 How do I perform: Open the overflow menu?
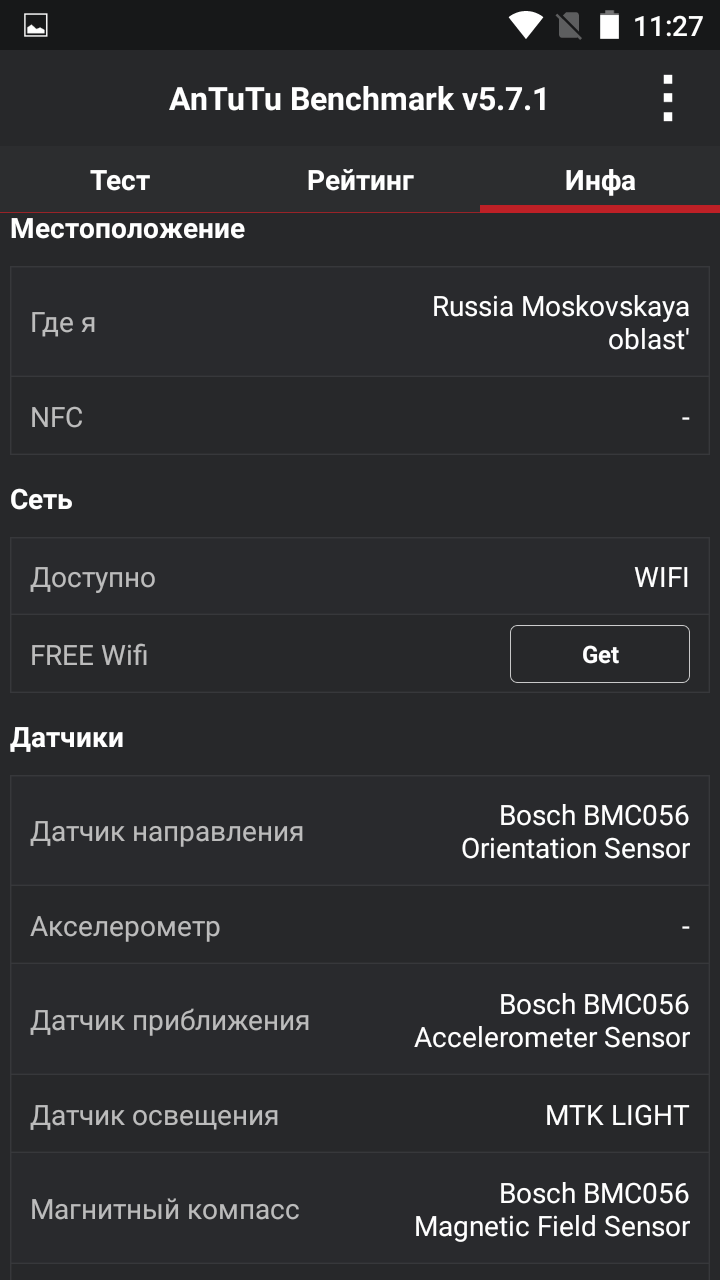pyautogui.click(x=668, y=98)
